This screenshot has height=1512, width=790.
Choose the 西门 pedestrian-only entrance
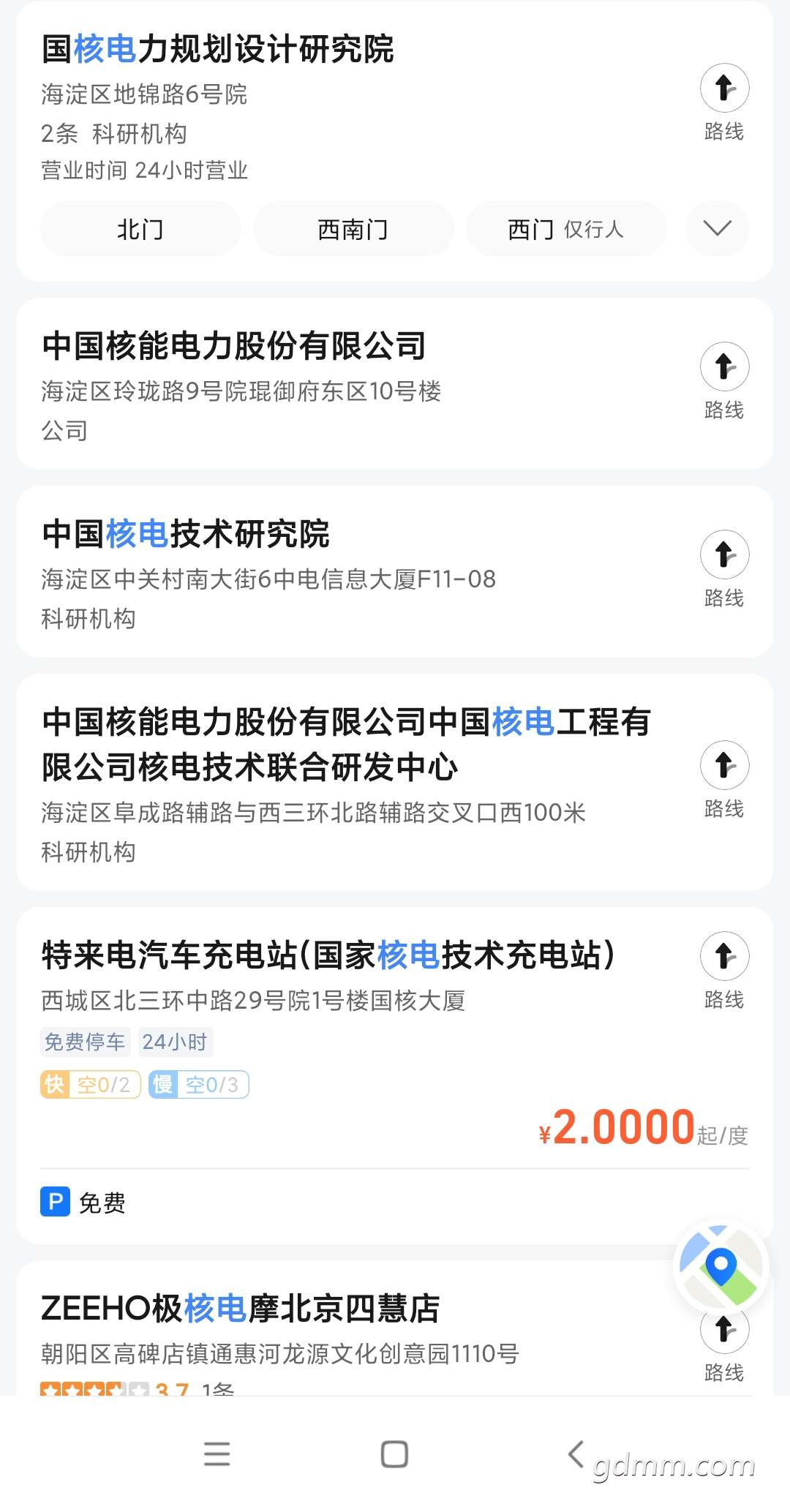(x=565, y=230)
